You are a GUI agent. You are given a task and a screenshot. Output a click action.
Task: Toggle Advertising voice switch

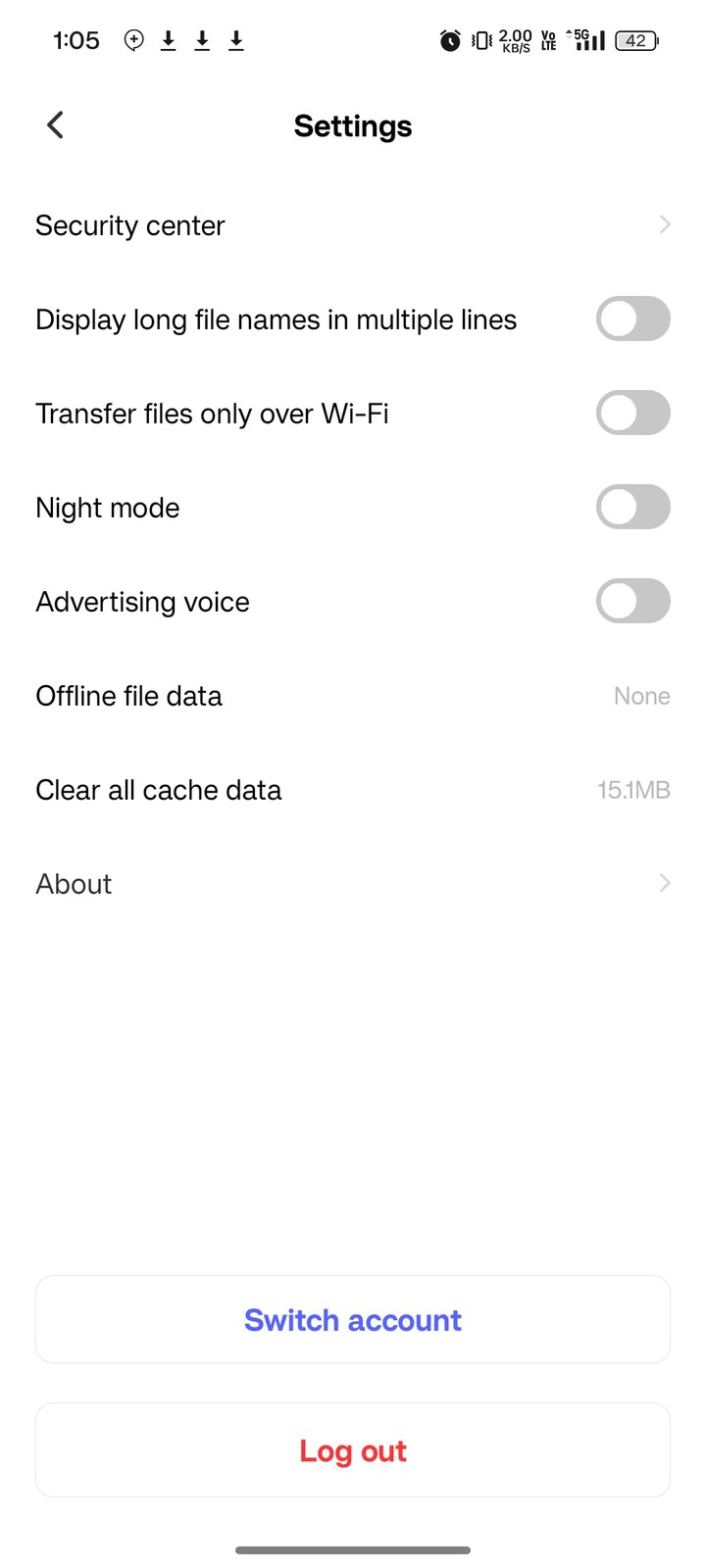coord(632,602)
